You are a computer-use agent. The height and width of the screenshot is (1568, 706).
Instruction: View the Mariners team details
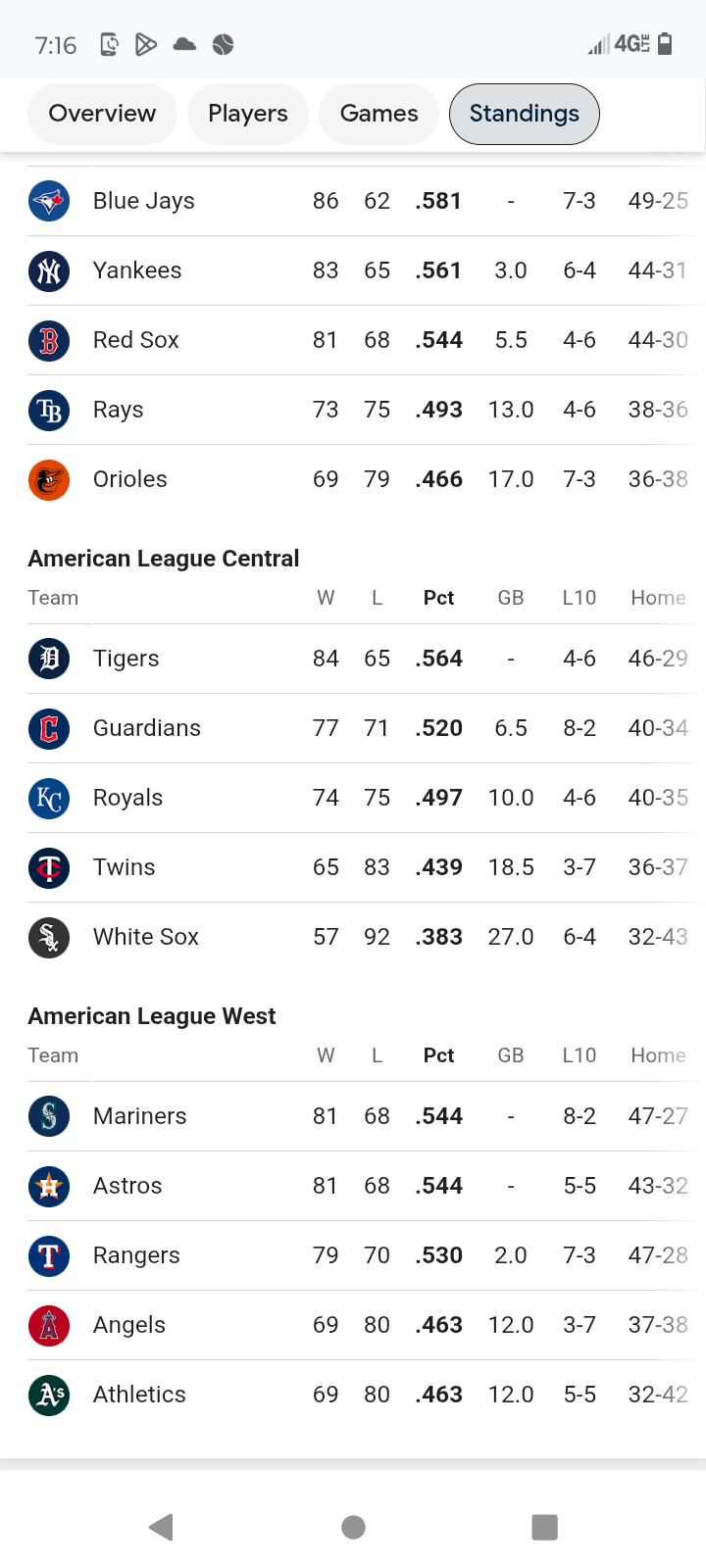[140, 1116]
